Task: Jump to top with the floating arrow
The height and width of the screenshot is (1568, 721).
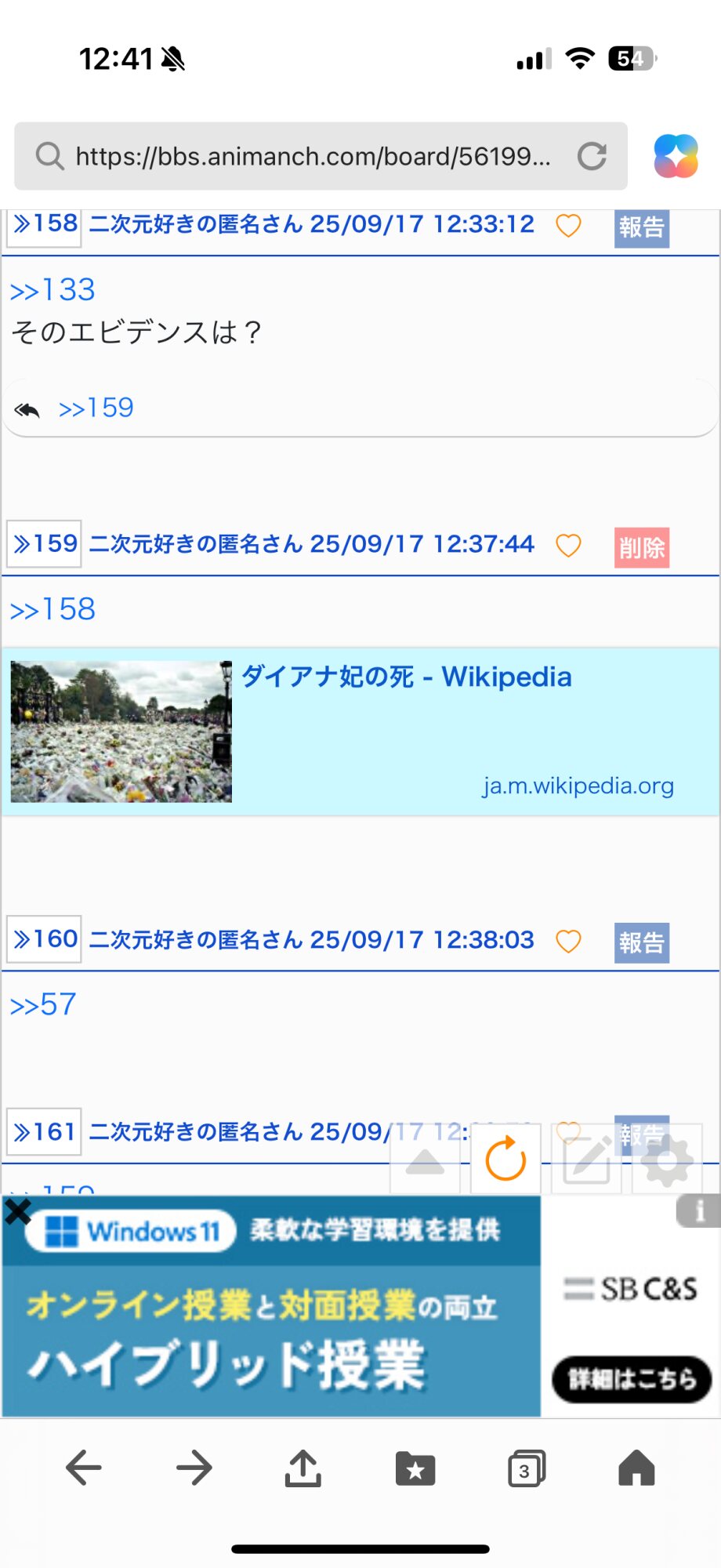Action: click(x=426, y=1160)
